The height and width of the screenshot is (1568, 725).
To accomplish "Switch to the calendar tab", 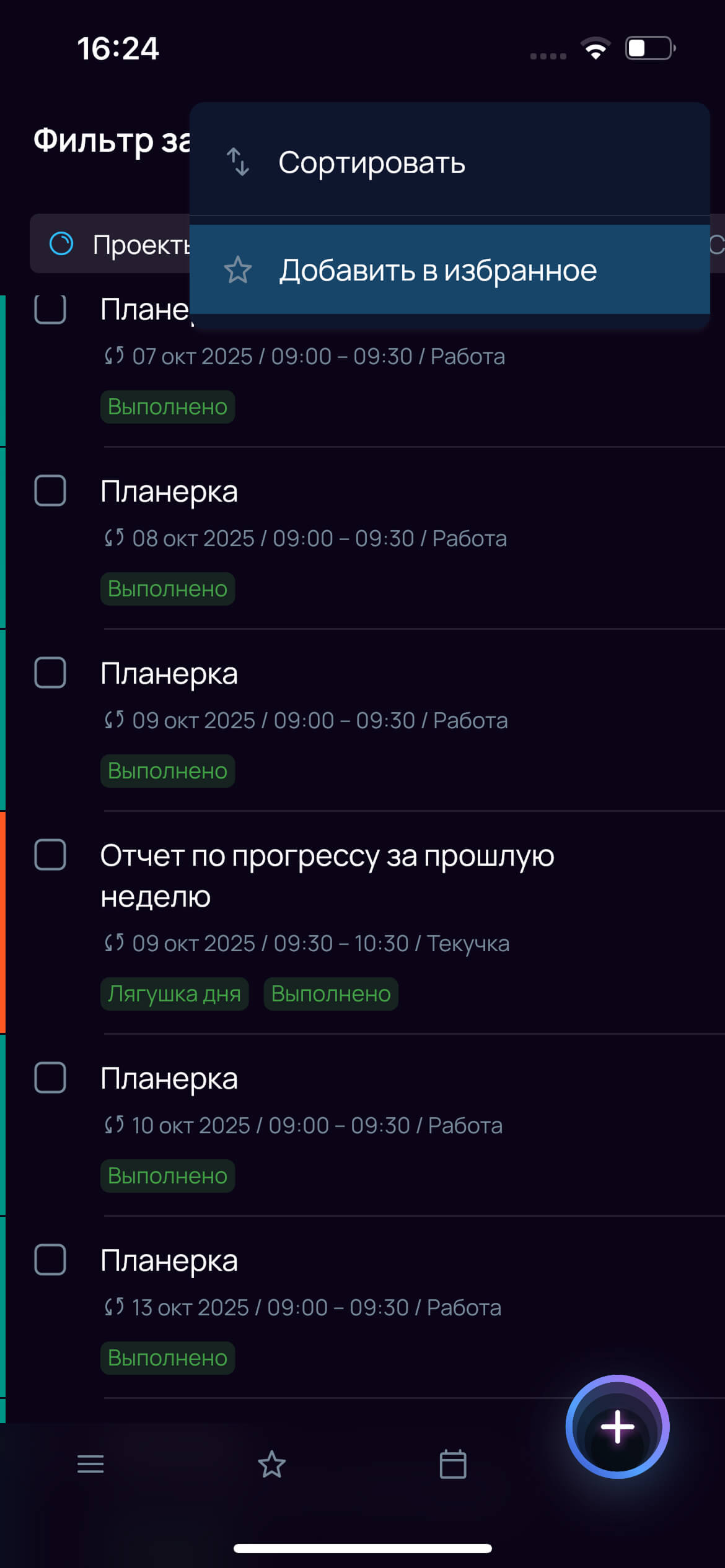I will (x=453, y=1465).
